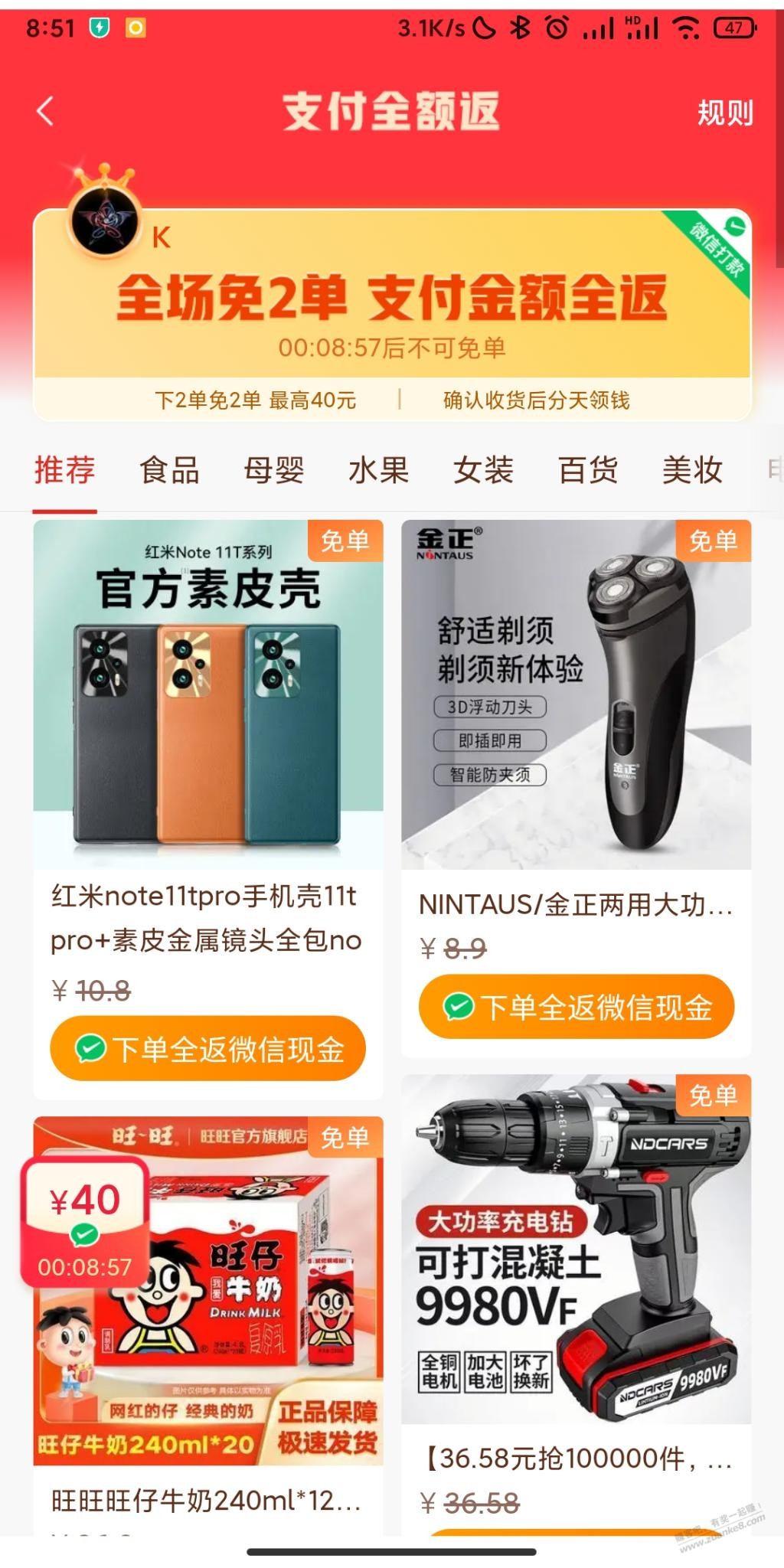Open the 金正 shaver product image
Viewport: 784px width, 1568px height.
coord(577,694)
